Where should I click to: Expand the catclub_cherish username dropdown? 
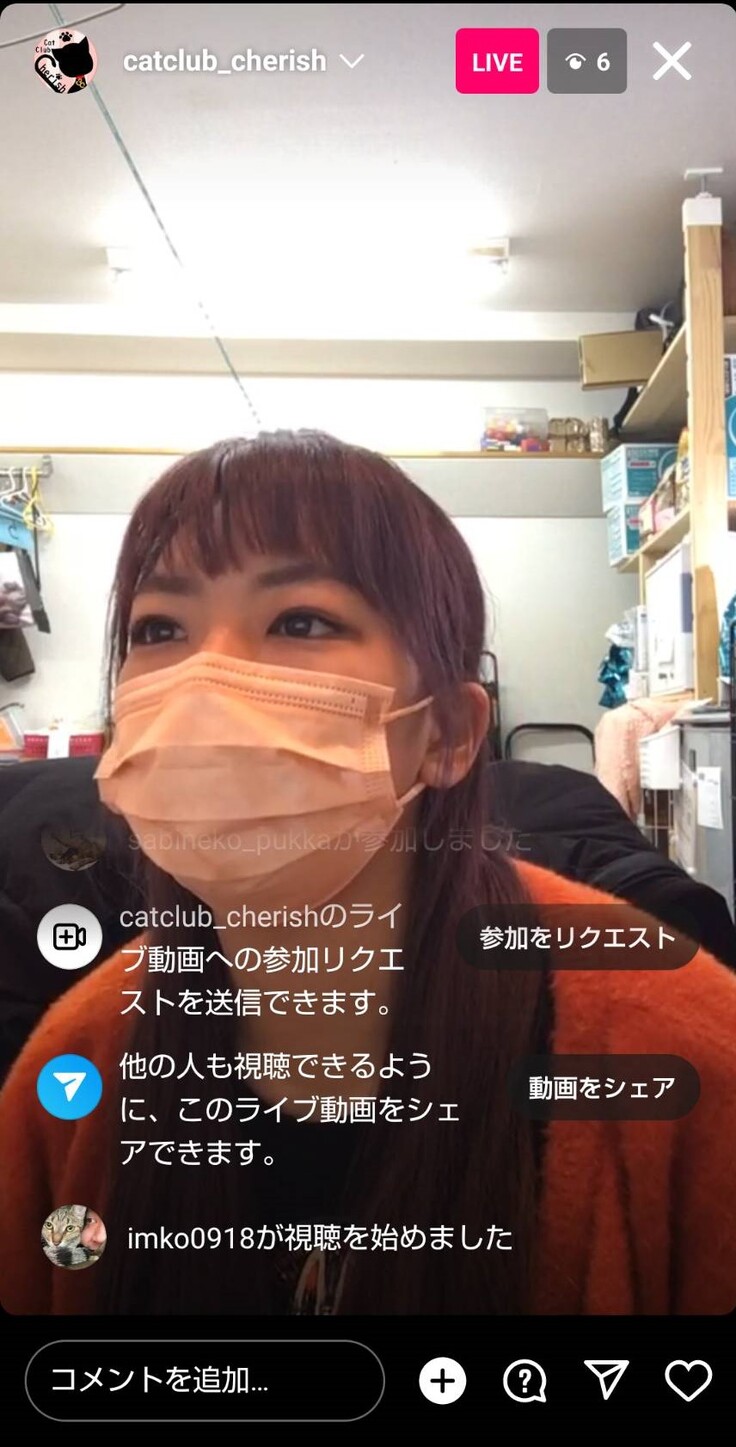tap(351, 61)
